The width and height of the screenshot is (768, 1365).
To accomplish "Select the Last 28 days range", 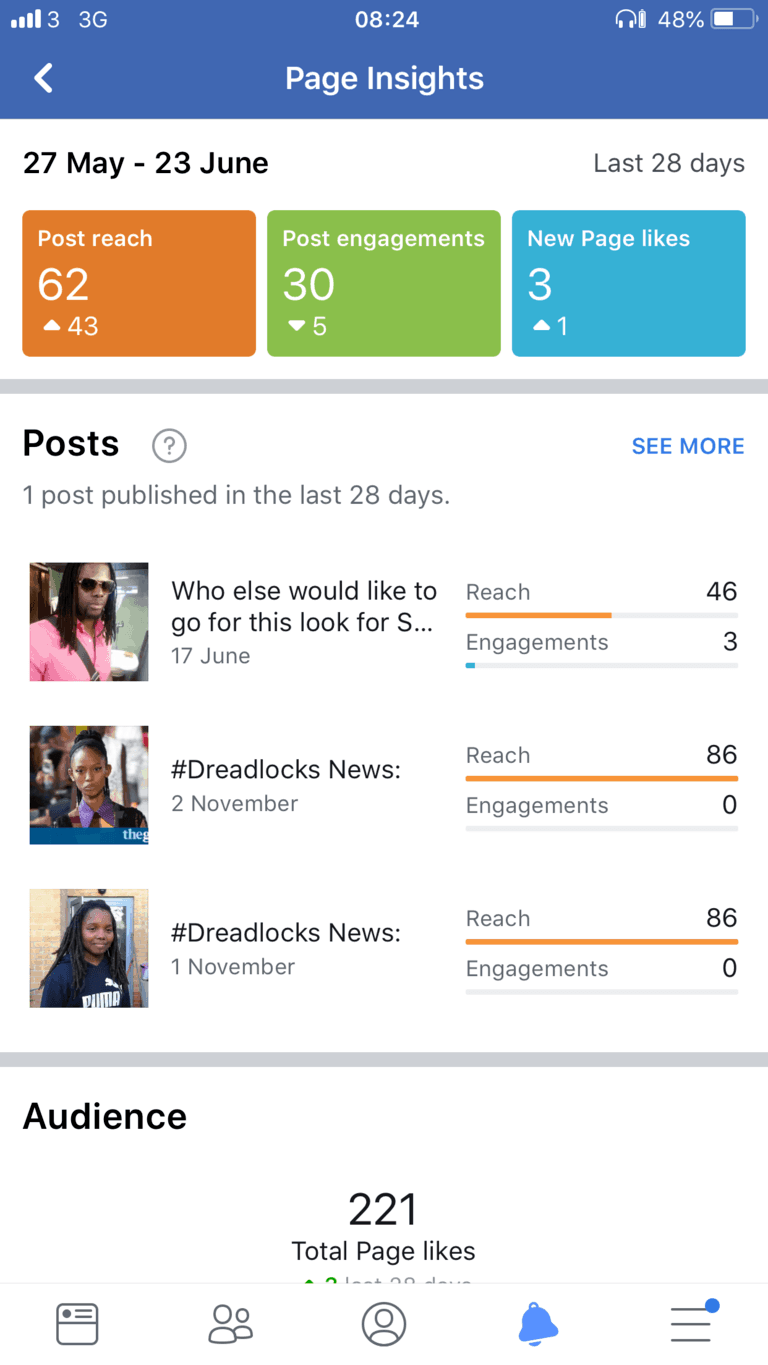I will click(669, 163).
